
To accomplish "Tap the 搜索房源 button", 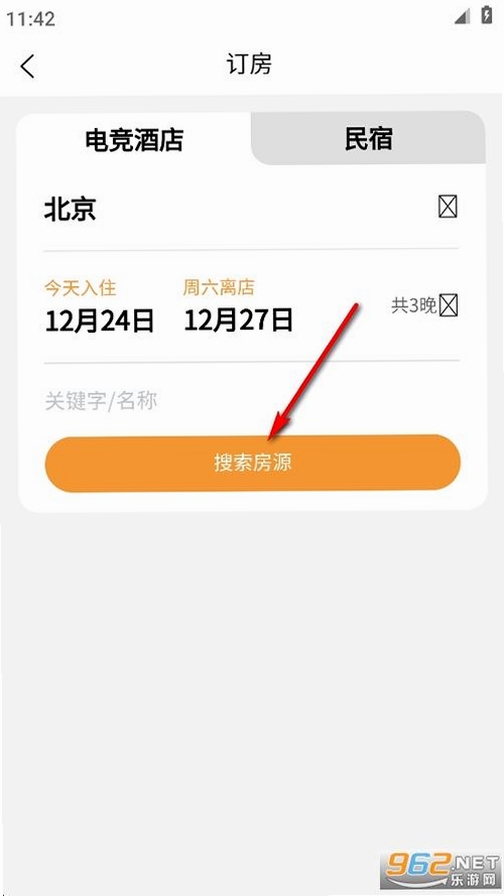I will click(x=253, y=463).
